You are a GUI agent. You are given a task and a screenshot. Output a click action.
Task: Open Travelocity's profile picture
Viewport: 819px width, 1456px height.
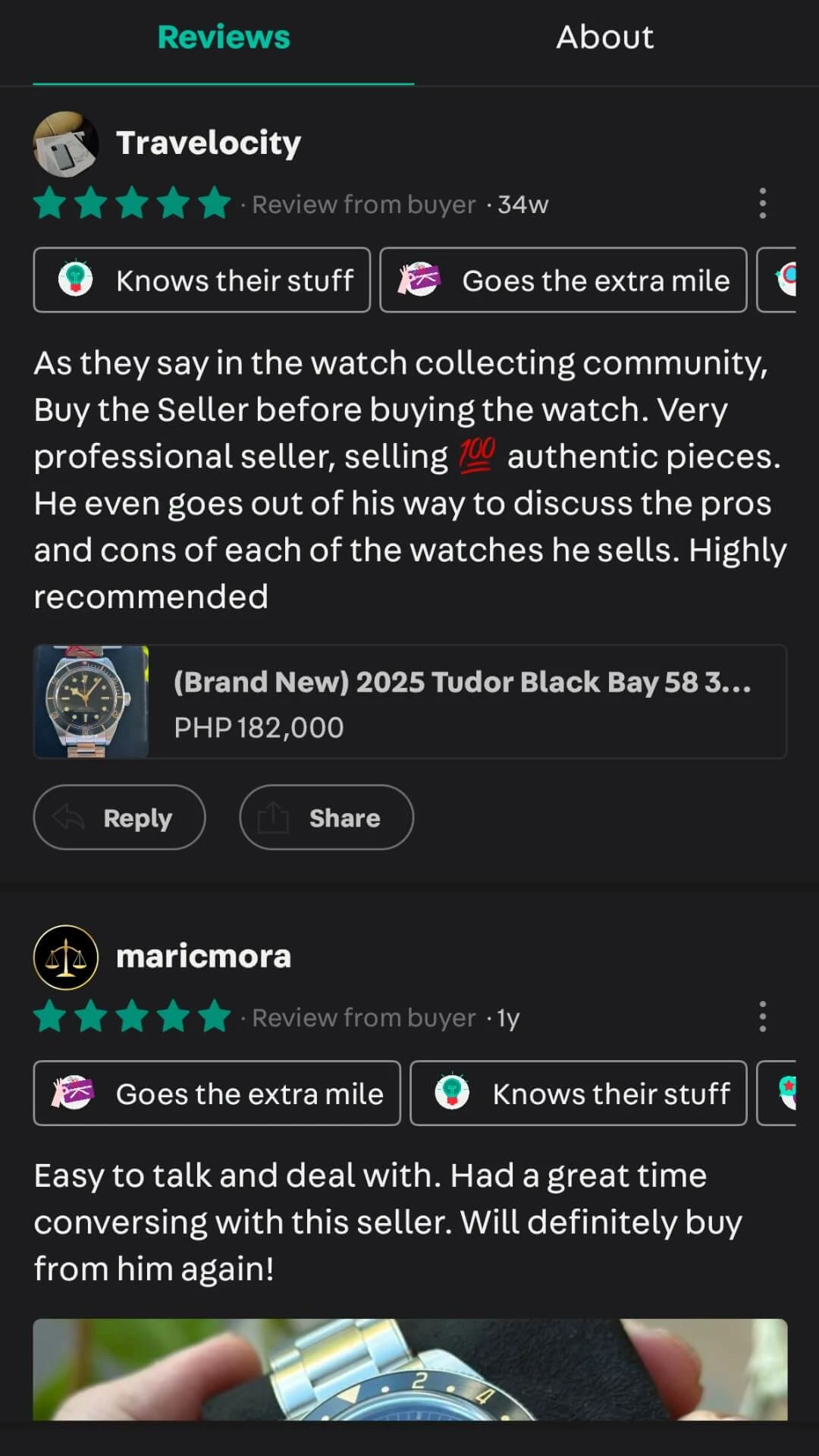66,144
